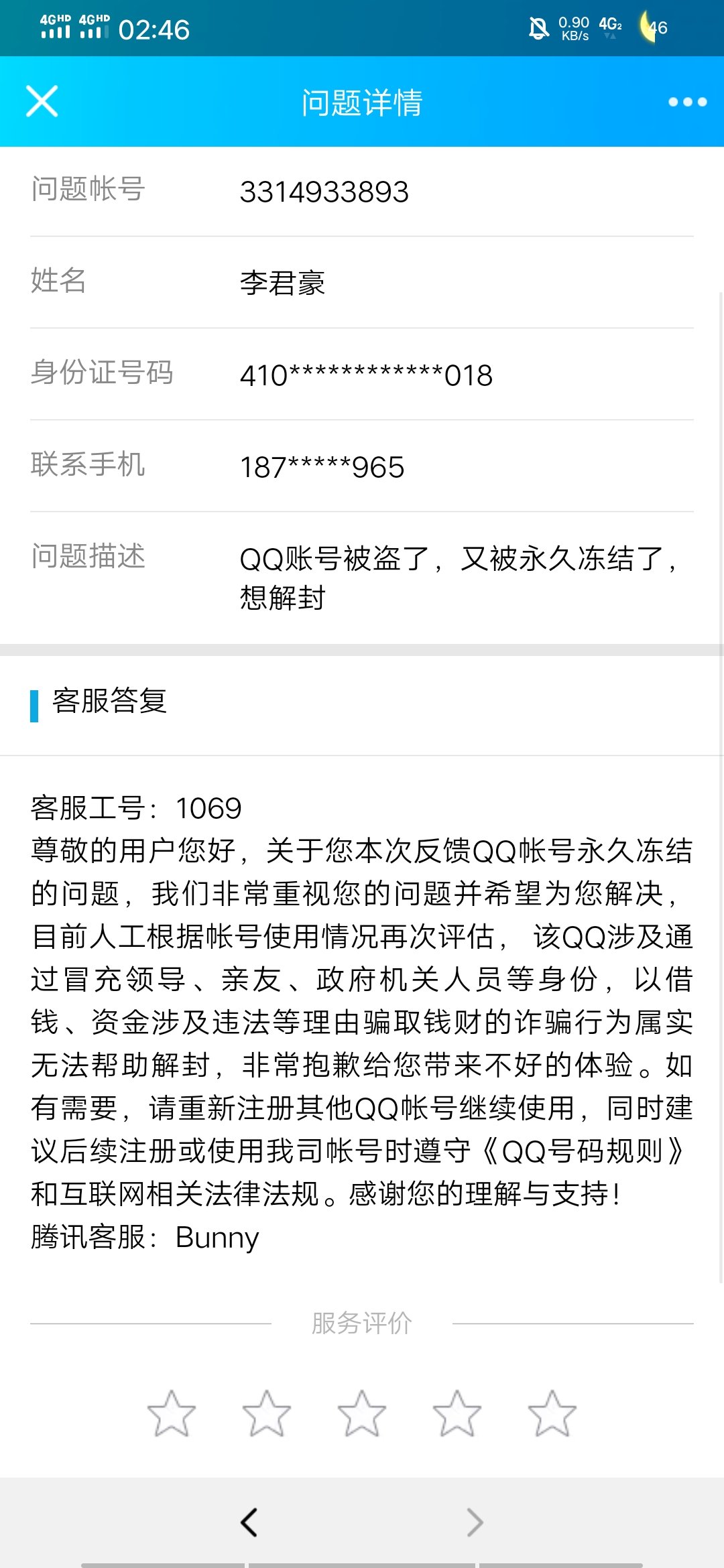Tap the masked phone number 187*****965
Image resolution: width=724 pixels, height=1568 pixels.
[x=322, y=468]
